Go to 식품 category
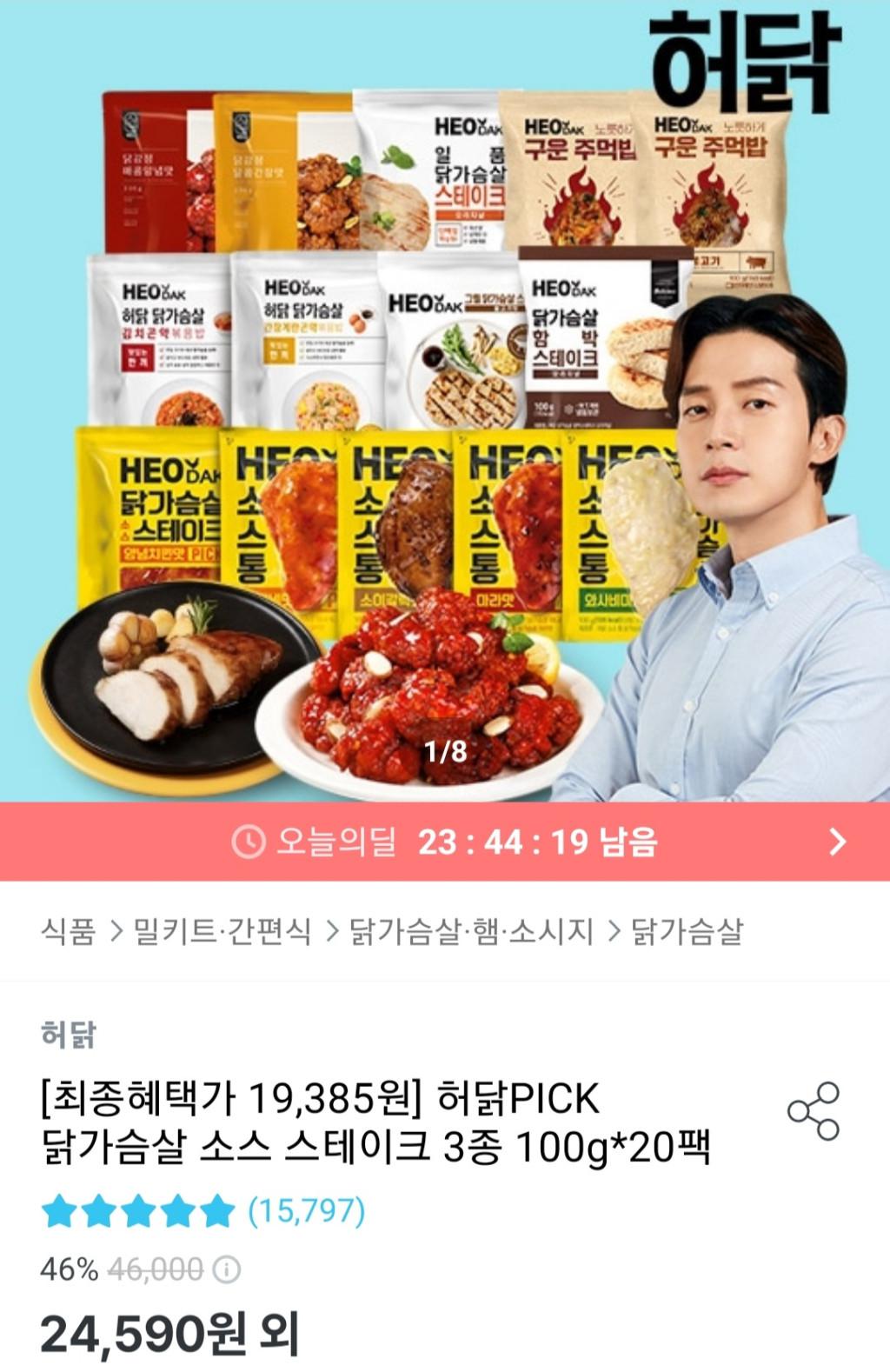Image resolution: width=890 pixels, height=1372 pixels. [68, 931]
